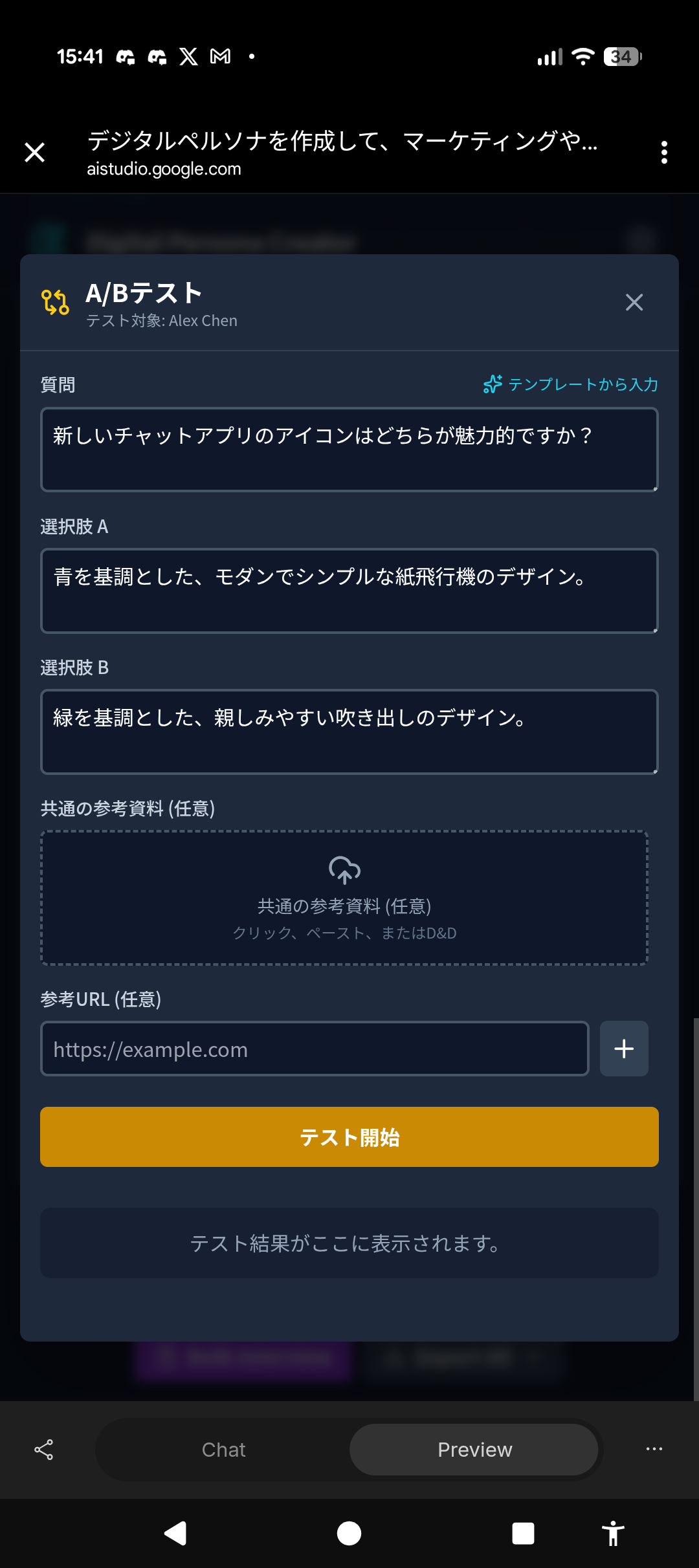Add the reference URL with plus button
The image size is (699, 1568).
pyautogui.click(x=624, y=1049)
